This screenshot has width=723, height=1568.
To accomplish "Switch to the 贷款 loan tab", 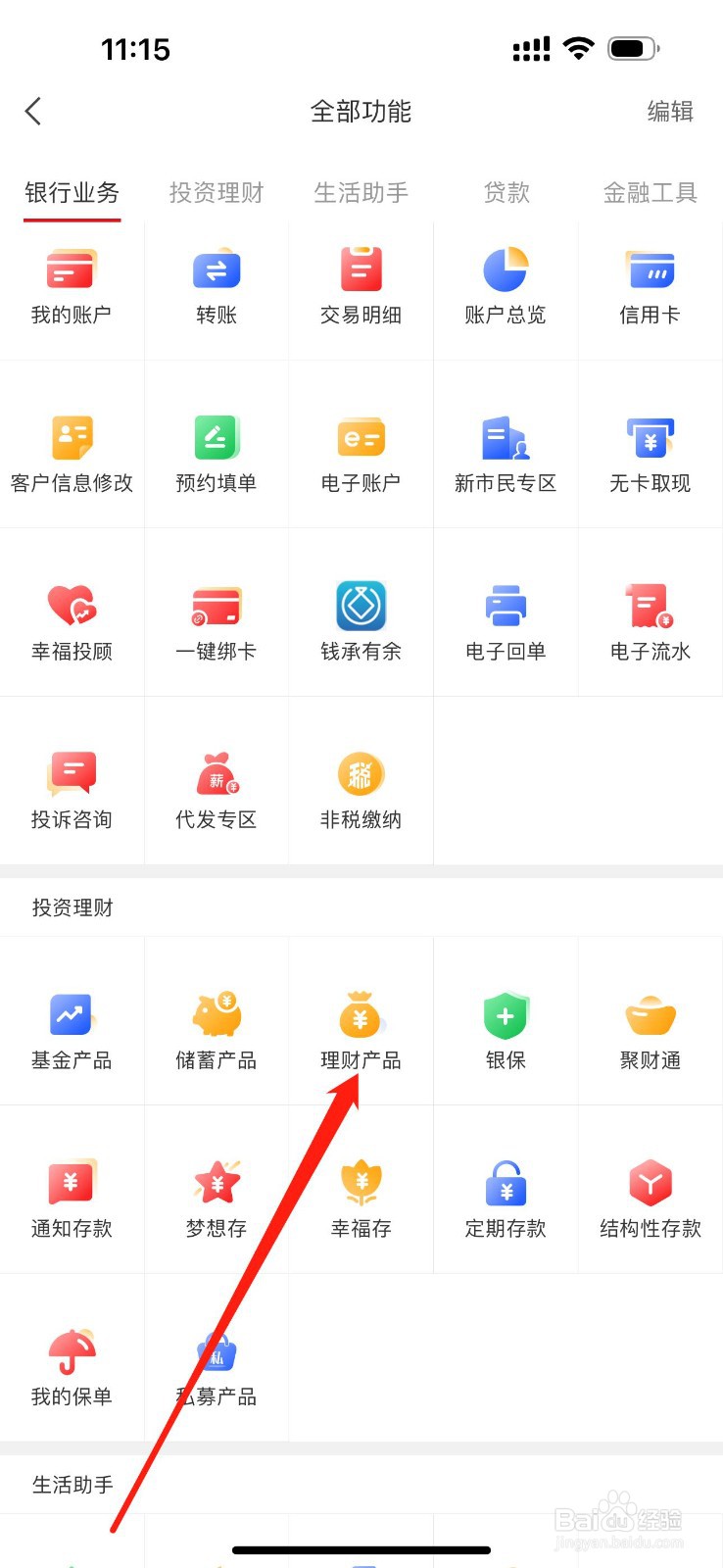I will [x=506, y=192].
